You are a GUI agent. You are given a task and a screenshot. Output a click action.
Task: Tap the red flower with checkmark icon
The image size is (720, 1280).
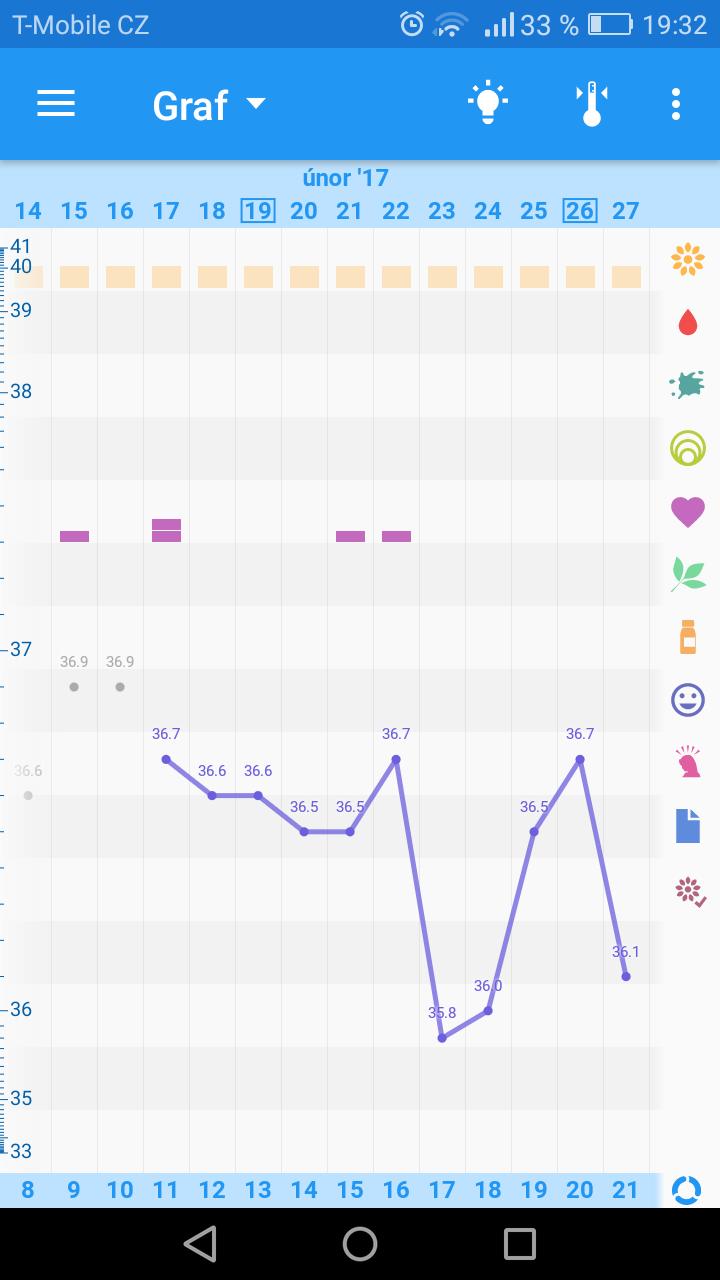[x=689, y=889]
